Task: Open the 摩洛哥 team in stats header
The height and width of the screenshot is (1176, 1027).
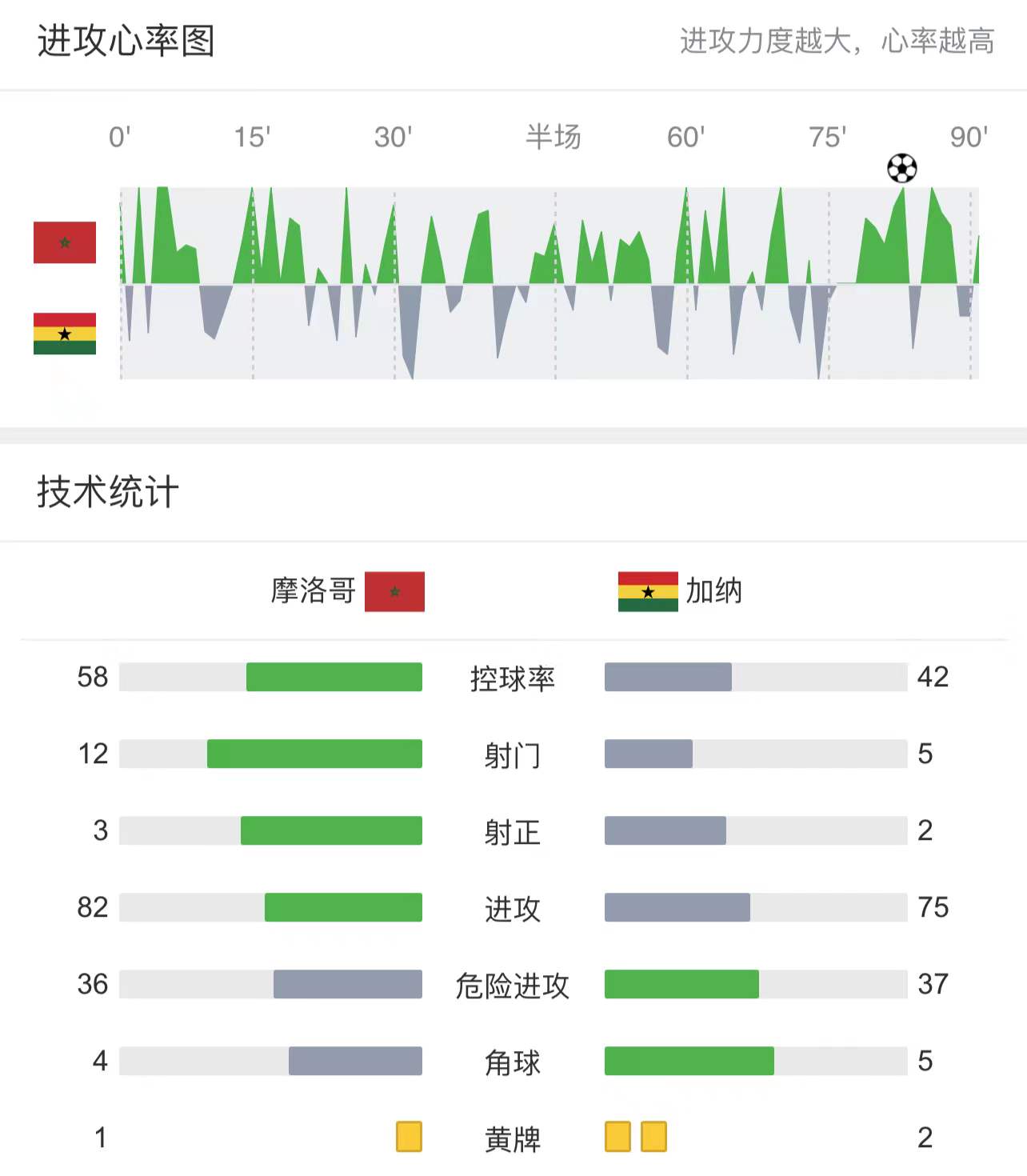Action: pyautogui.click(x=347, y=591)
